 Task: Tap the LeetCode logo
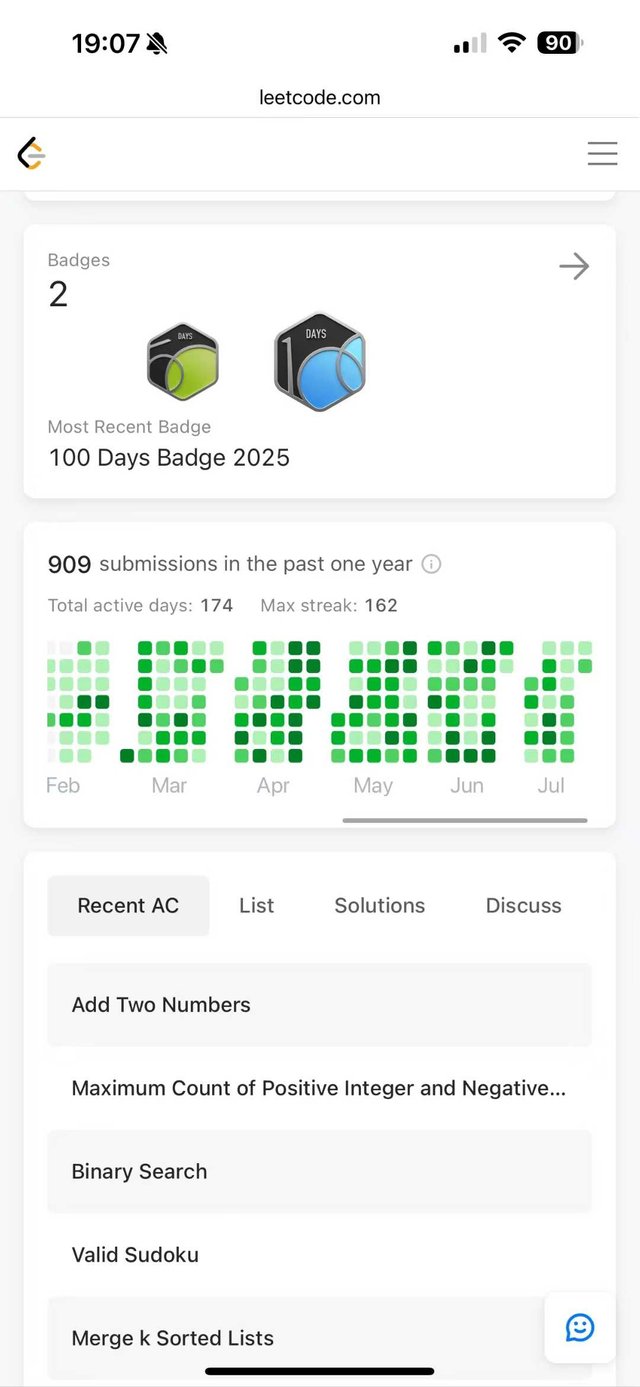pyautogui.click(x=32, y=153)
